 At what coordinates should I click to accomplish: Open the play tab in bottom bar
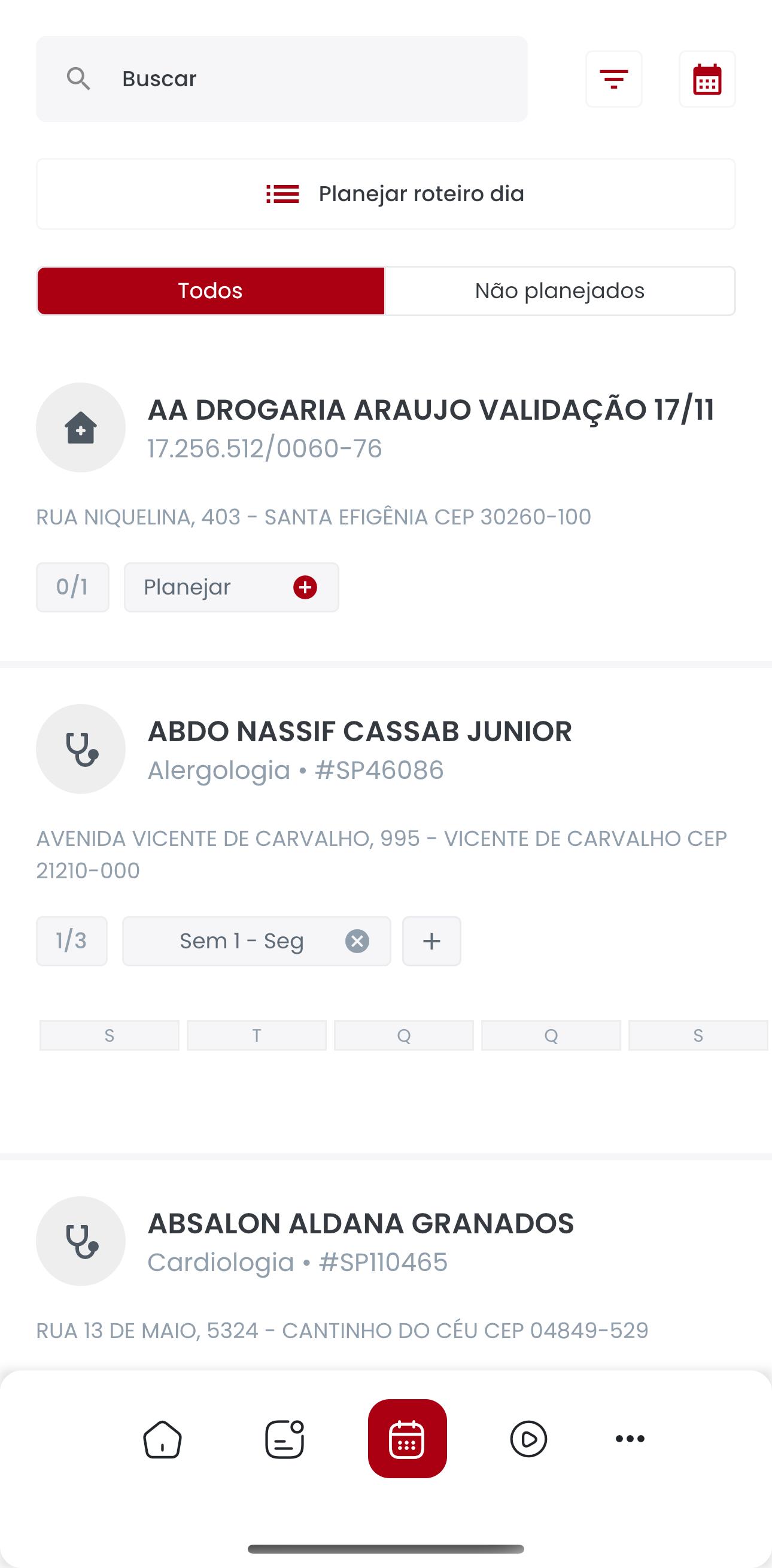click(x=528, y=1439)
